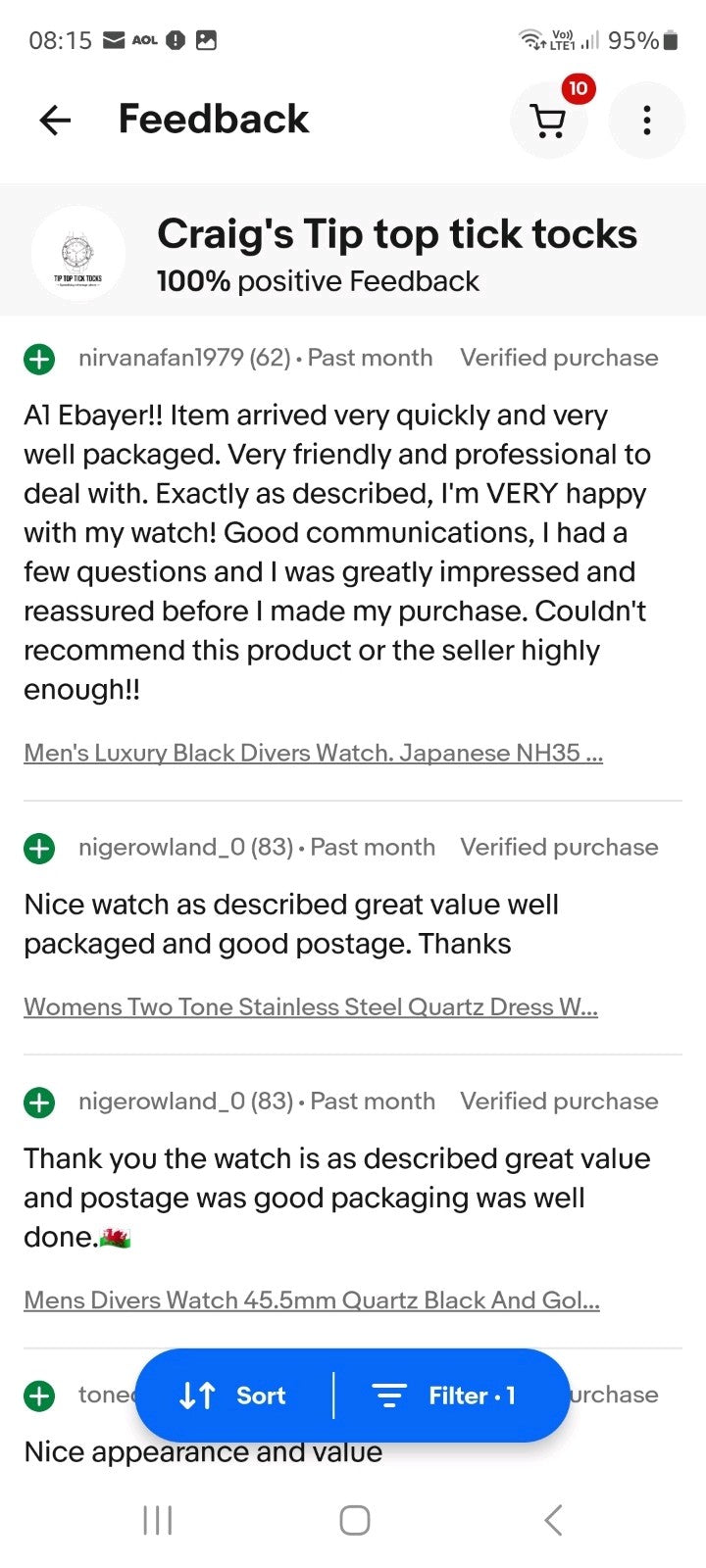Tap the system home button
The image size is (706, 1568).
[354, 1520]
